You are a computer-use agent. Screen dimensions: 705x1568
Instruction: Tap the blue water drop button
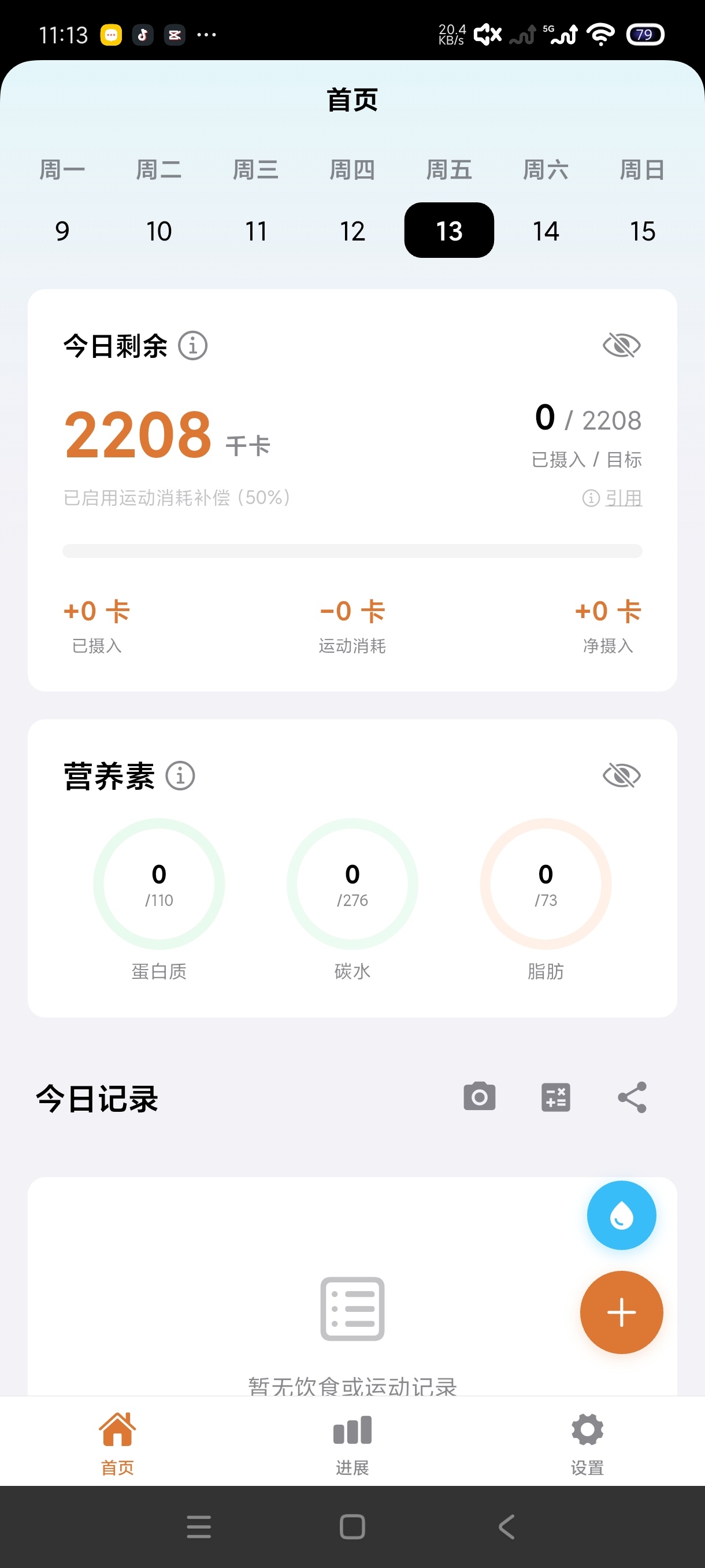click(x=621, y=1214)
